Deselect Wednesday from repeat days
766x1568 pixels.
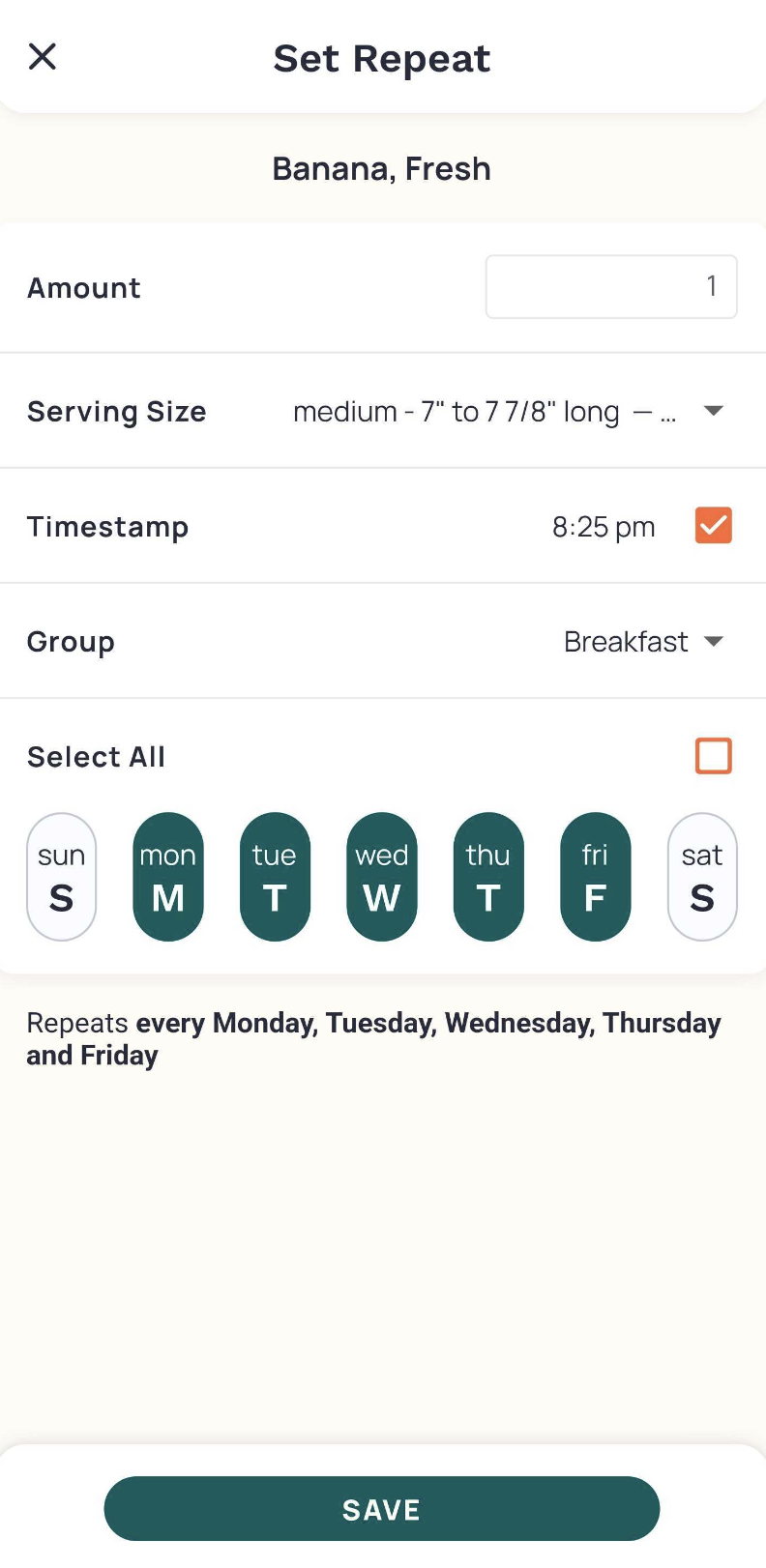tap(382, 877)
